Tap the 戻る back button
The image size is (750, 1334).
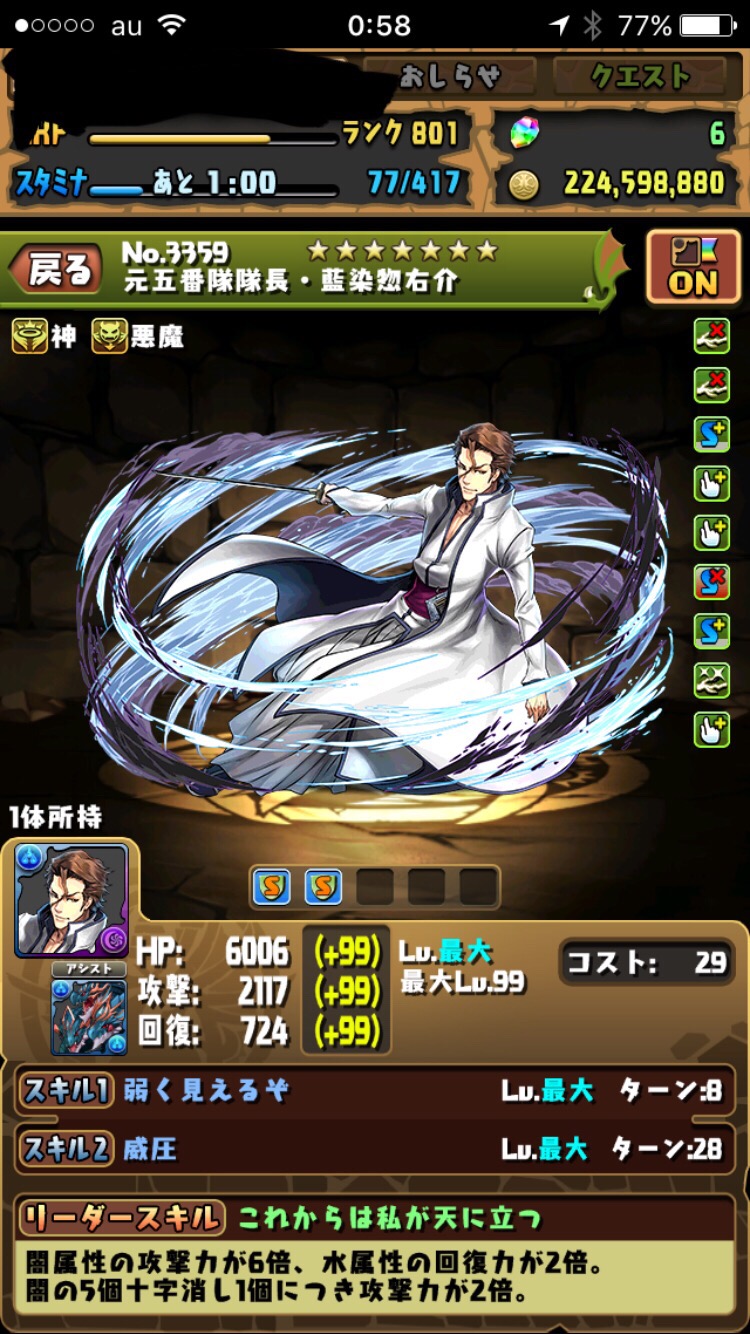click(x=54, y=269)
